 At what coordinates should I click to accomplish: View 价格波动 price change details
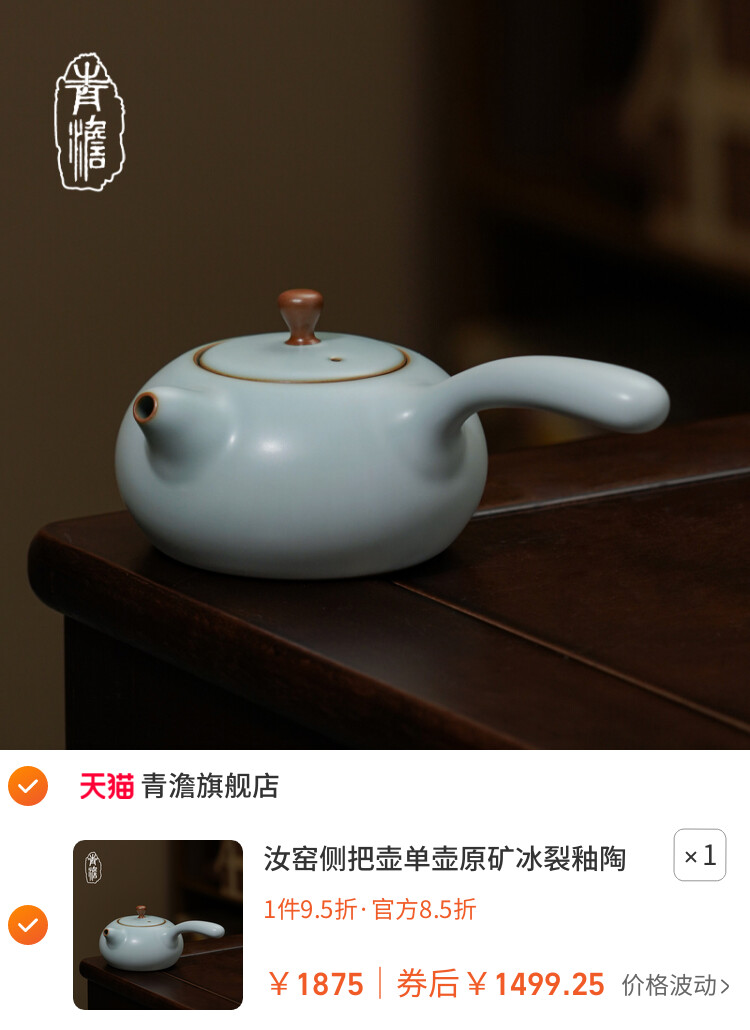676,985
